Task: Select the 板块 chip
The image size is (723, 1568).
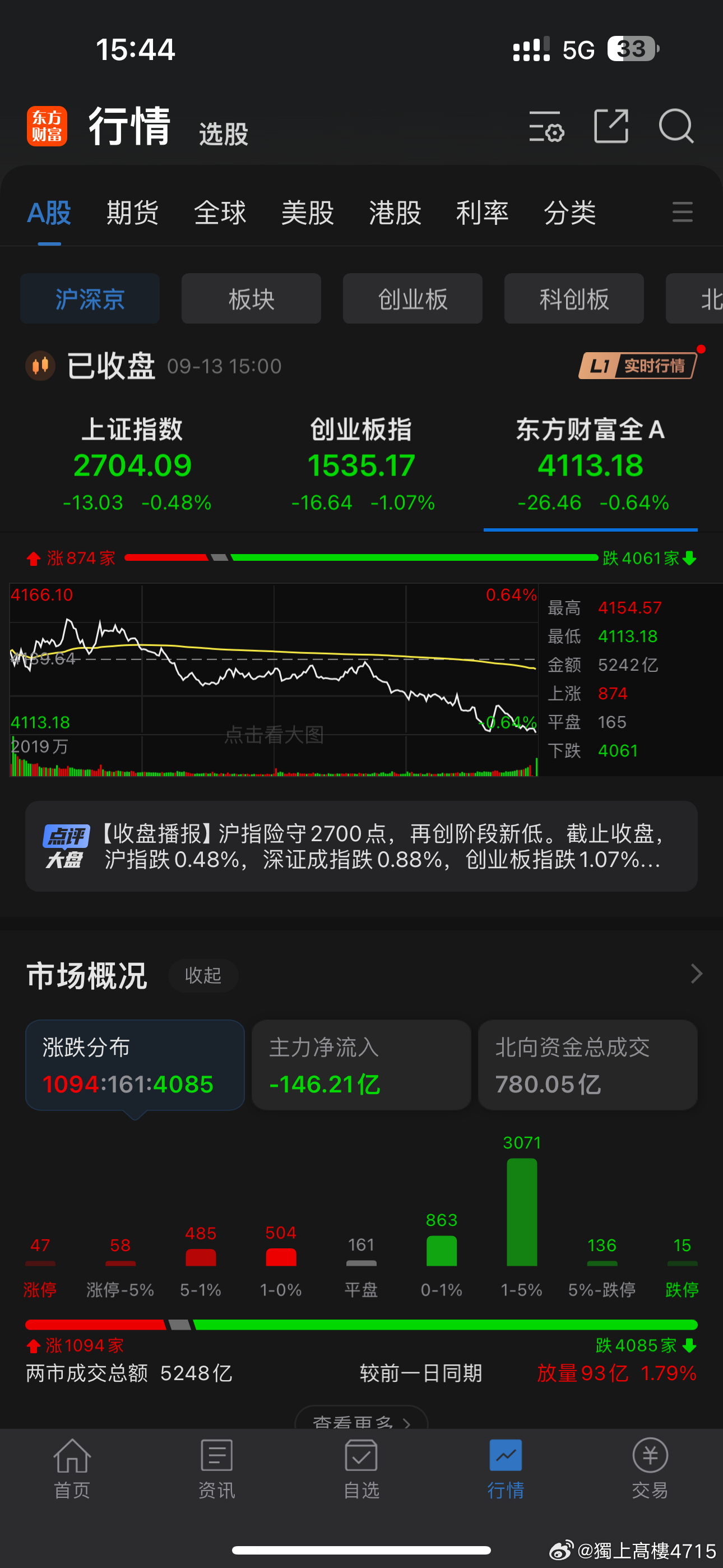Action: pyautogui.click(x=251, y=299)
